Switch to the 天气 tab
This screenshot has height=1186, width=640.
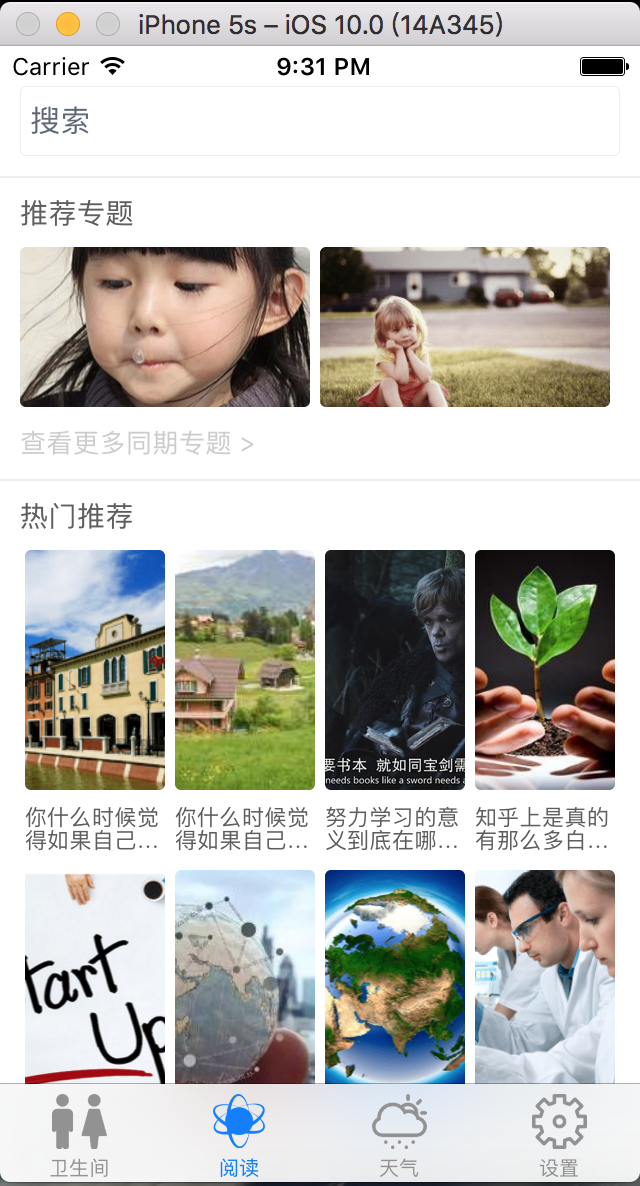pyautogui.click(x=400, y=1135)
